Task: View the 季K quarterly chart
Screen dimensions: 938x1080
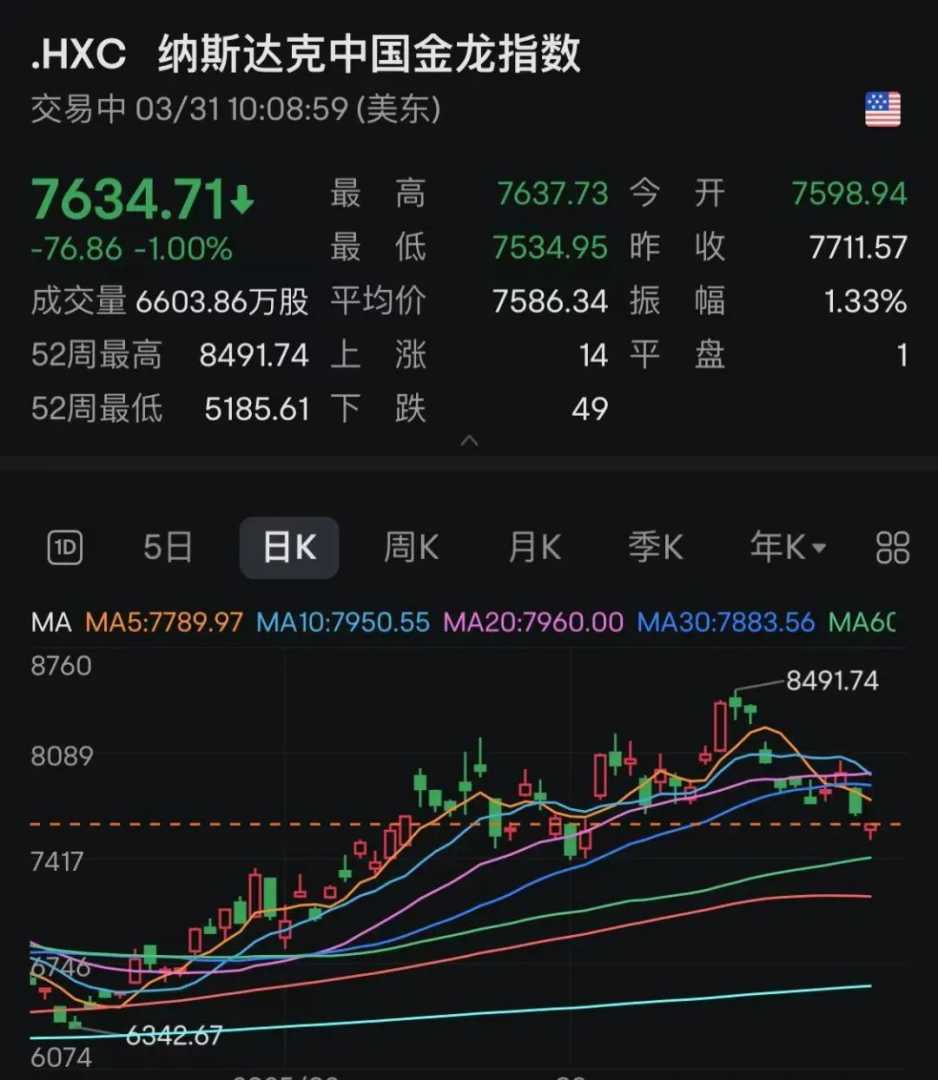Action: coord(655,547)
